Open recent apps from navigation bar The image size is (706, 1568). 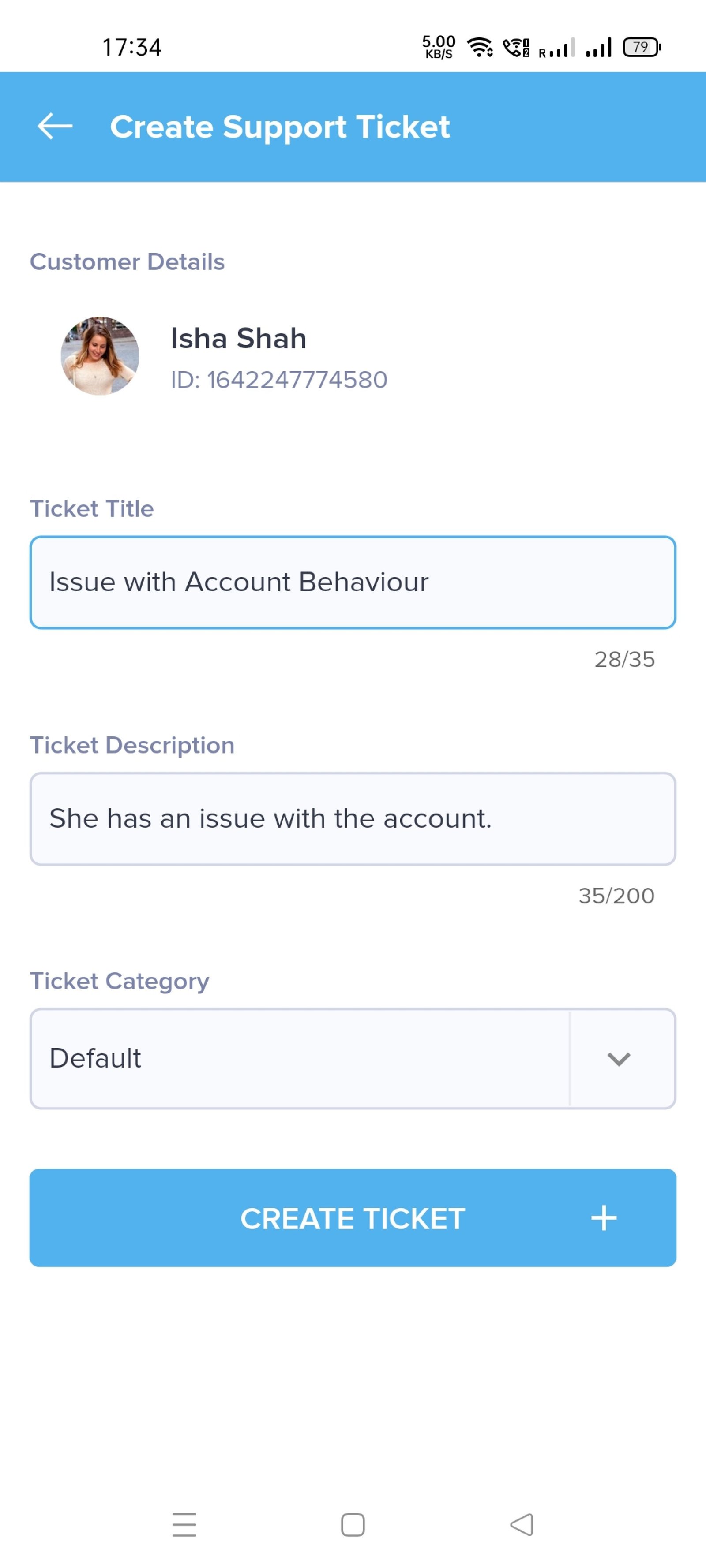[184, 1525]
